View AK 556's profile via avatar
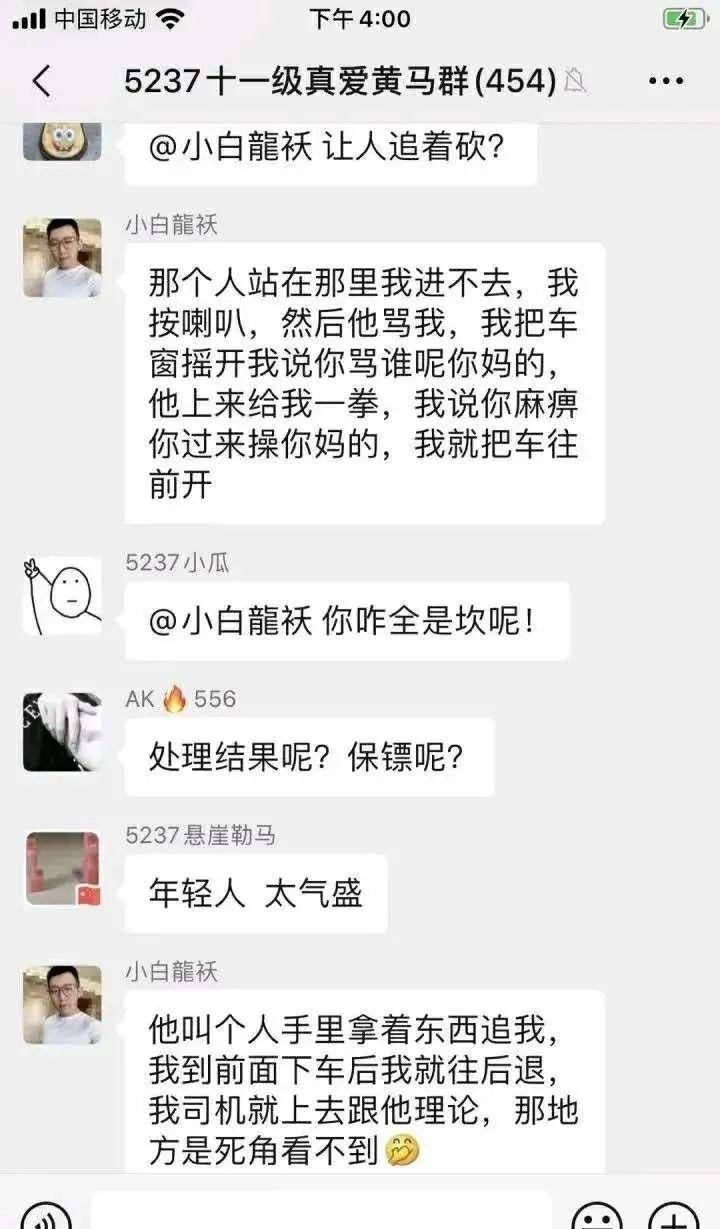 click(62, 732)
